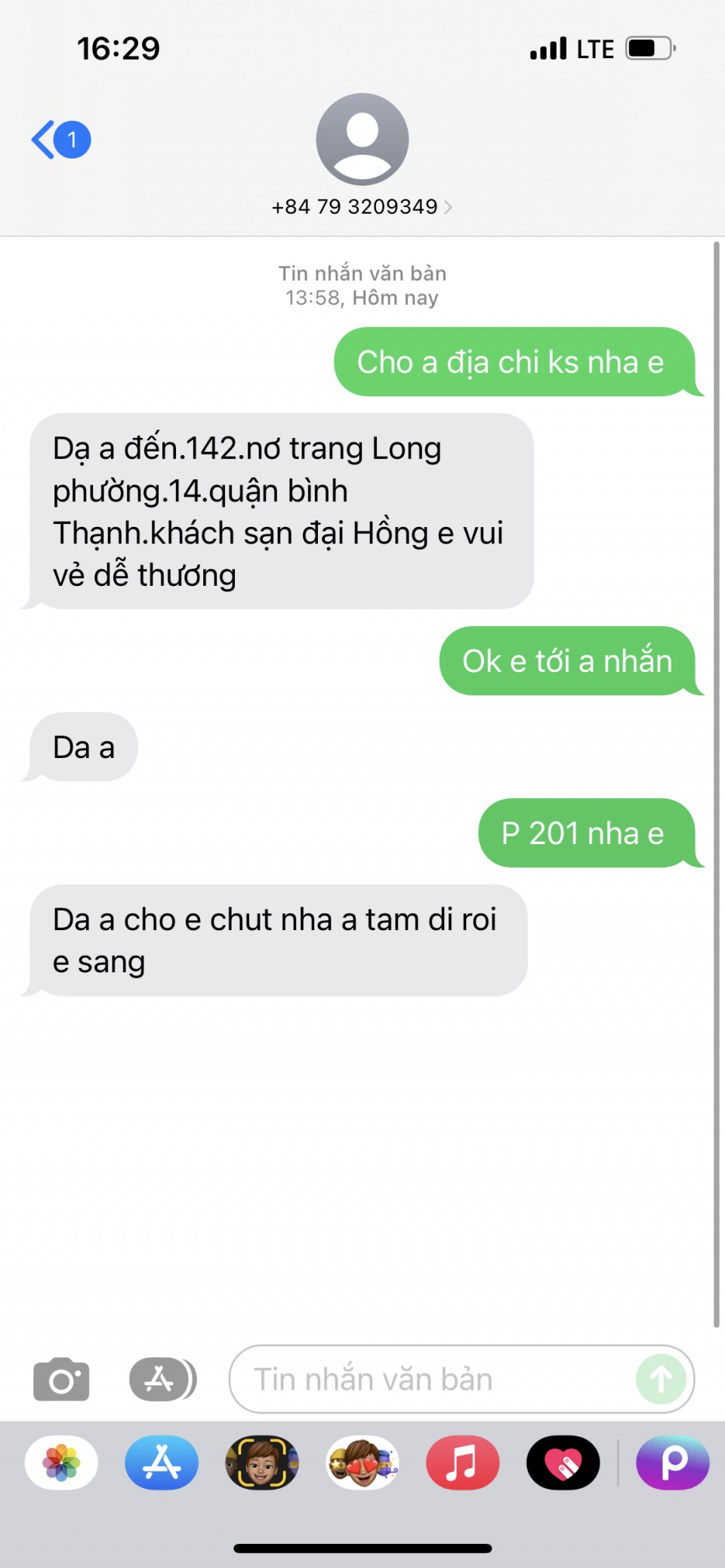Image resolution: width=725 pixels, height=1568 pixels.
Task: Open the Memoji camera effects app
Action: coord(262,1463)
